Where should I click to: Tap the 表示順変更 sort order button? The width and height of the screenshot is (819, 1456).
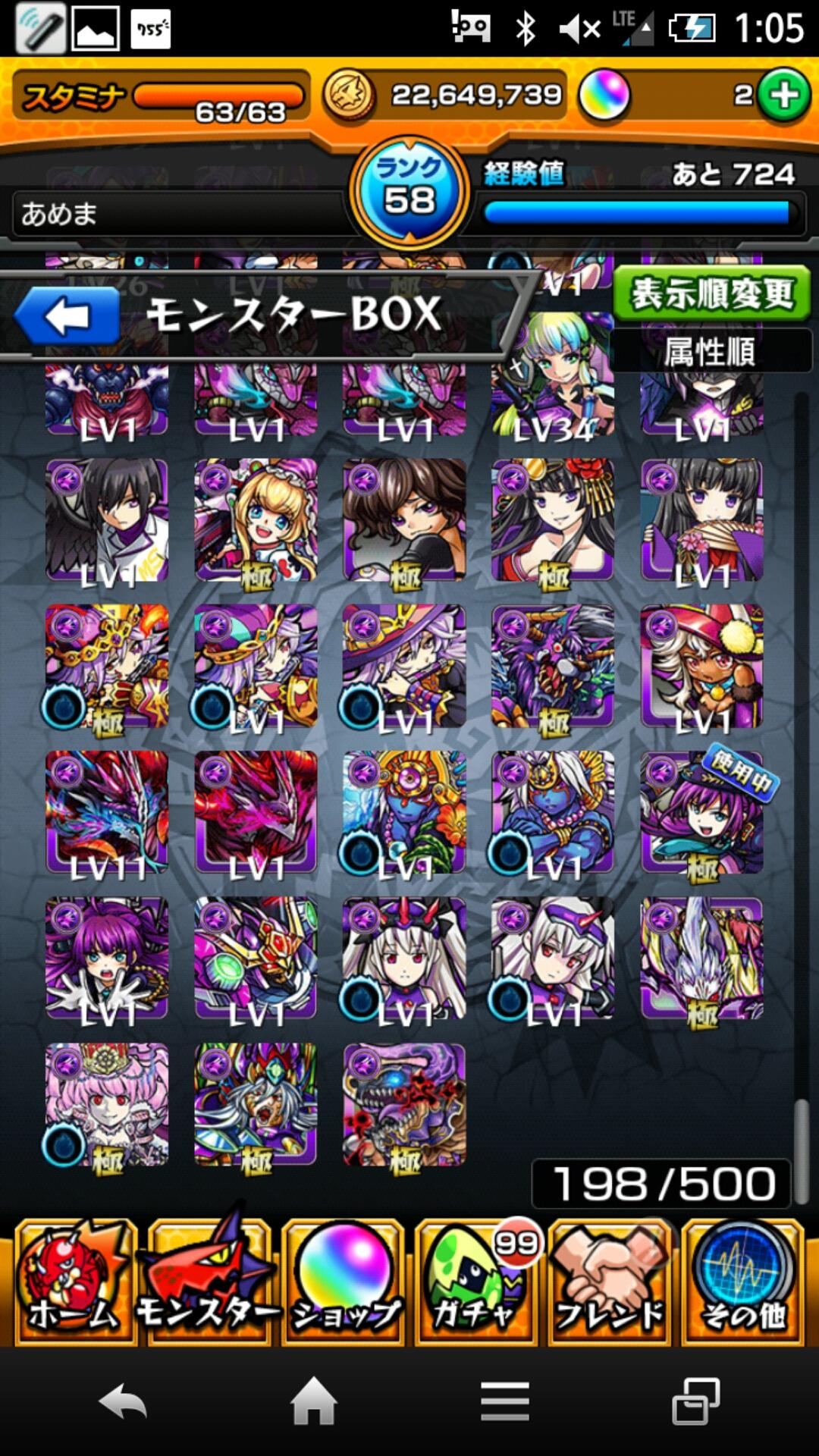click(x=711, y=293)
